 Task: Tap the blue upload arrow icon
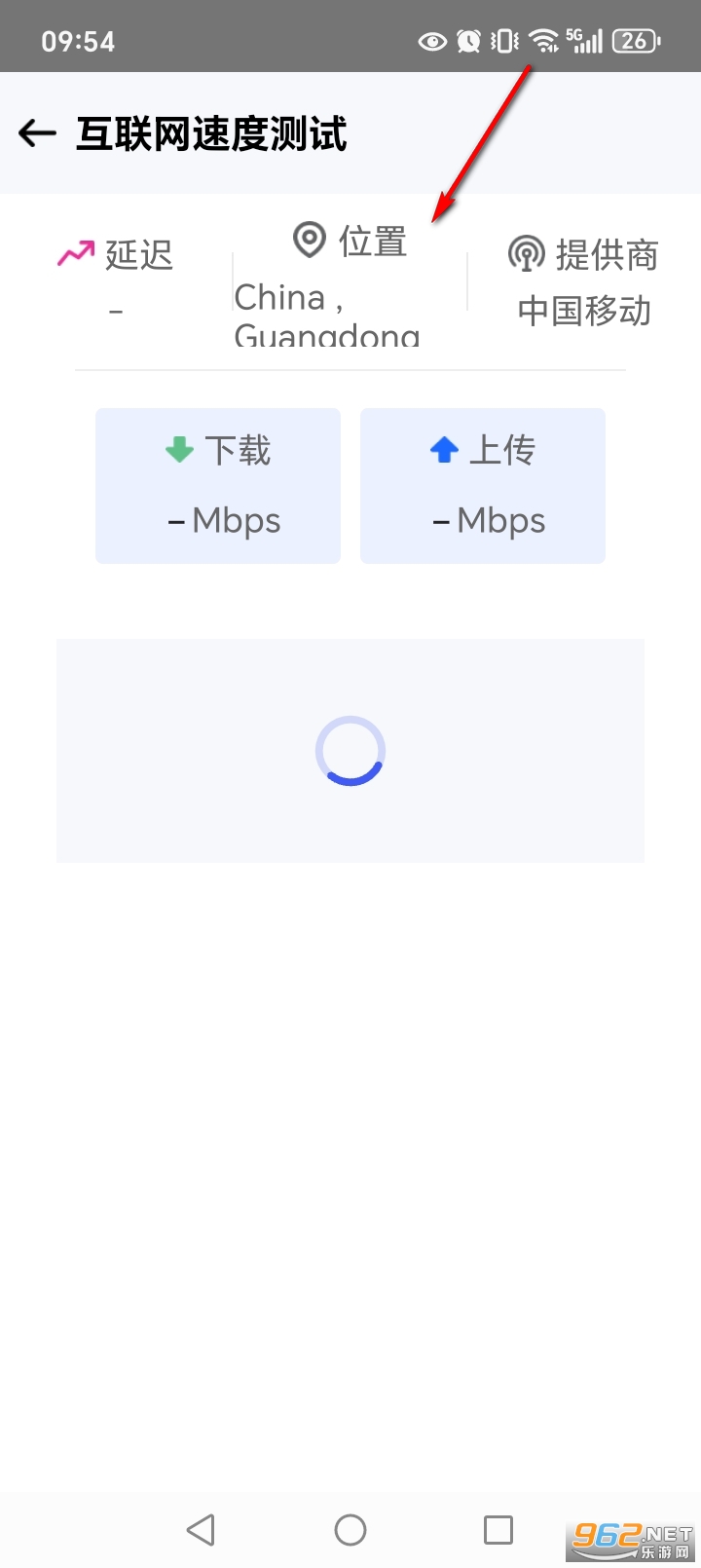click(443, 449)
